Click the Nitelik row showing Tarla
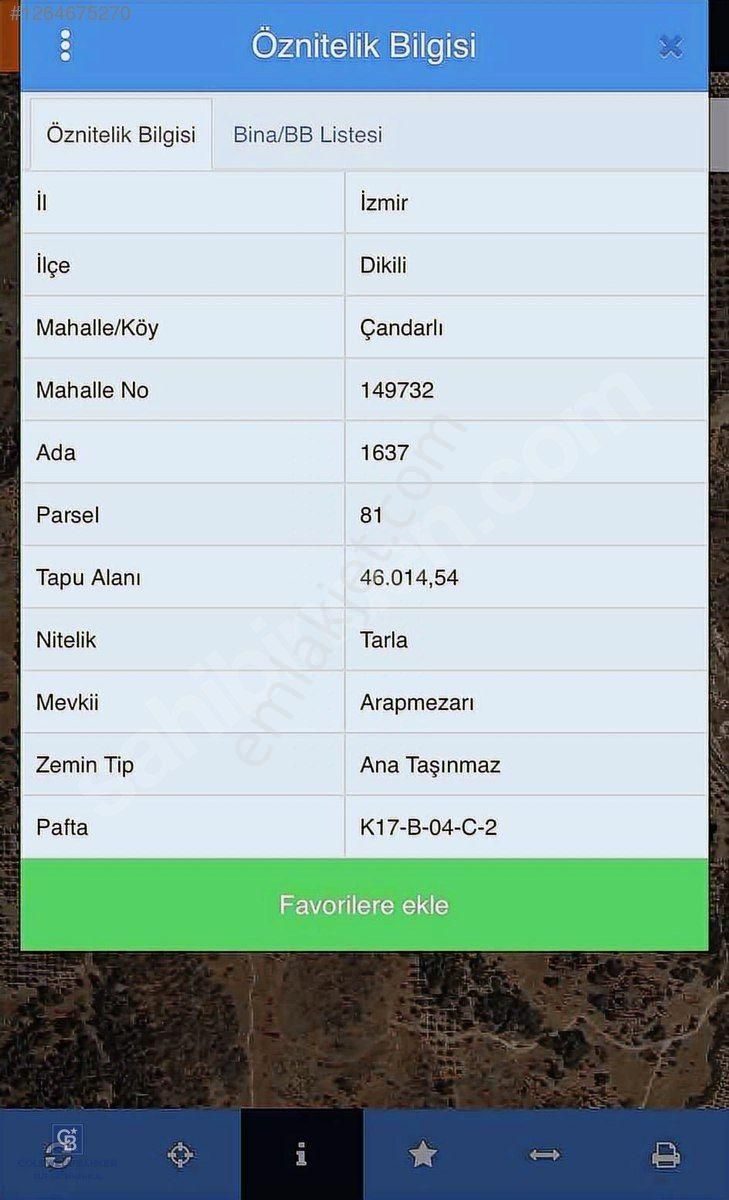Image resolution: width=729 pixels, height=1200 pixels. tap(364, 640)
